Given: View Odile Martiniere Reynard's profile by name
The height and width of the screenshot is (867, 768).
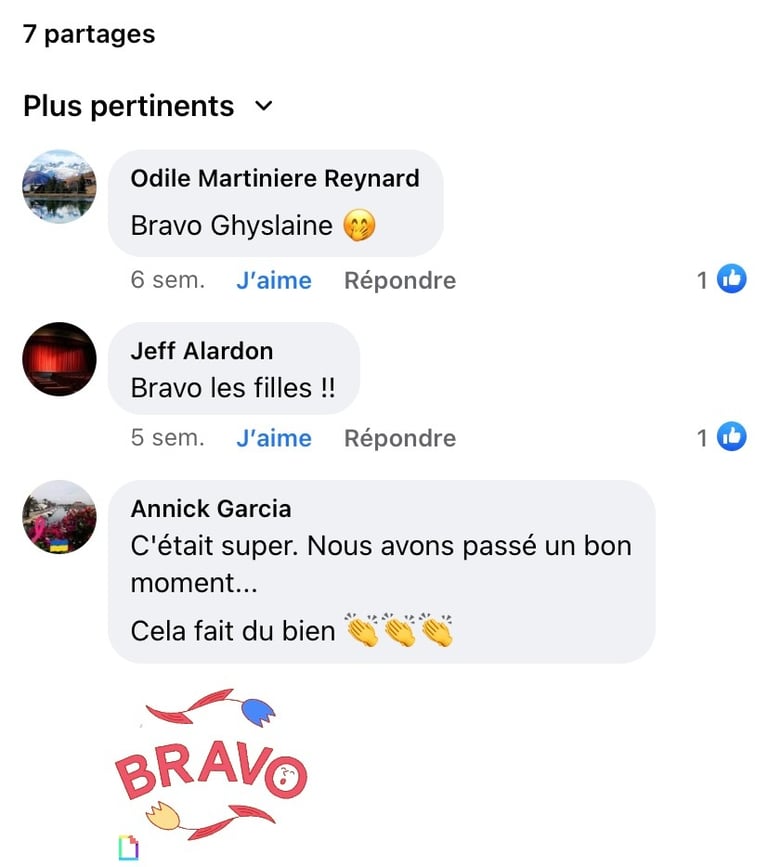Looking at the screenshot, I should (x=275, y=179).
